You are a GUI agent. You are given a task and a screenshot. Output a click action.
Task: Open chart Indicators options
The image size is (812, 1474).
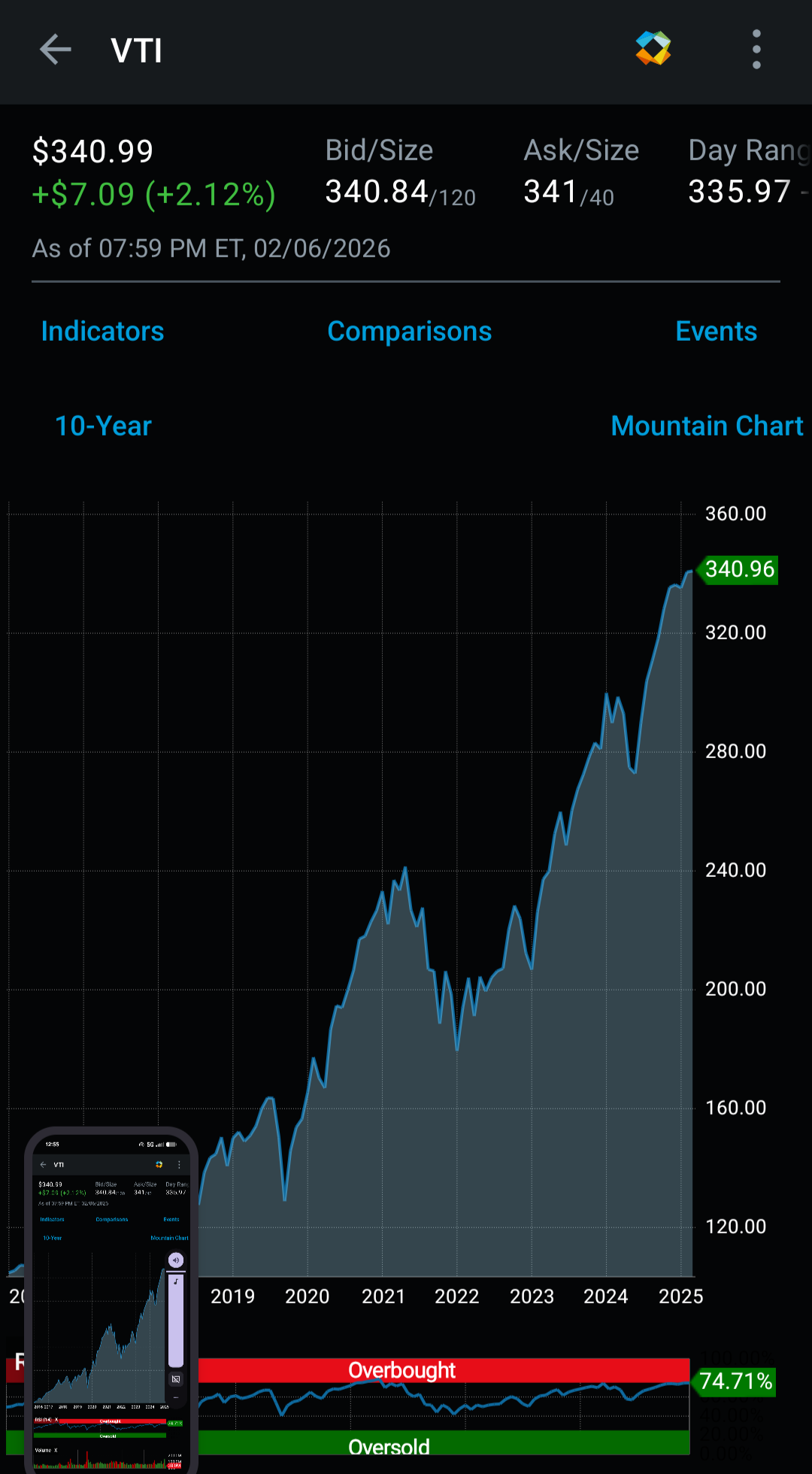click(102, 332)
